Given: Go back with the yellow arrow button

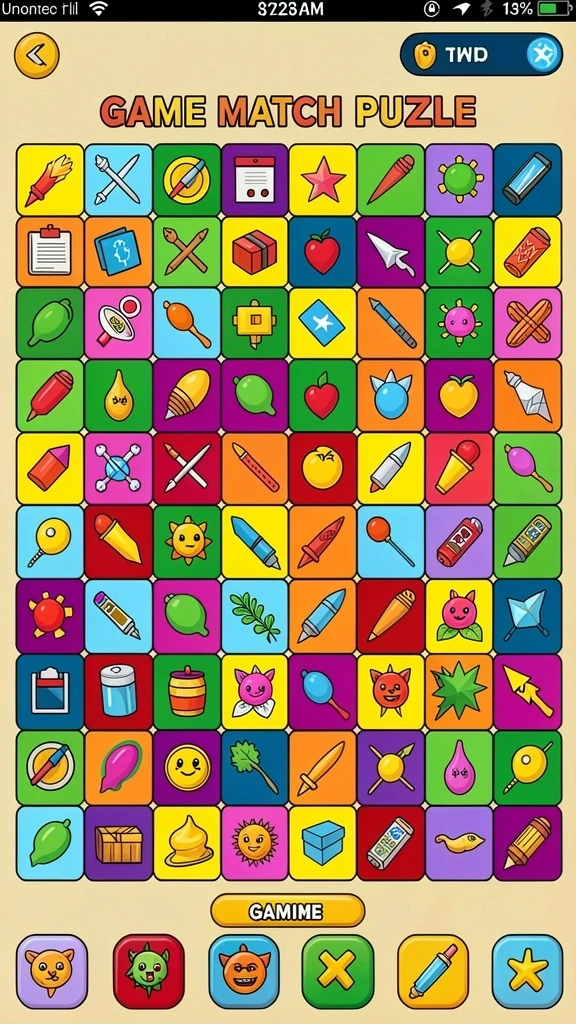Looking at the screenshot, I should tap(37, 56).
